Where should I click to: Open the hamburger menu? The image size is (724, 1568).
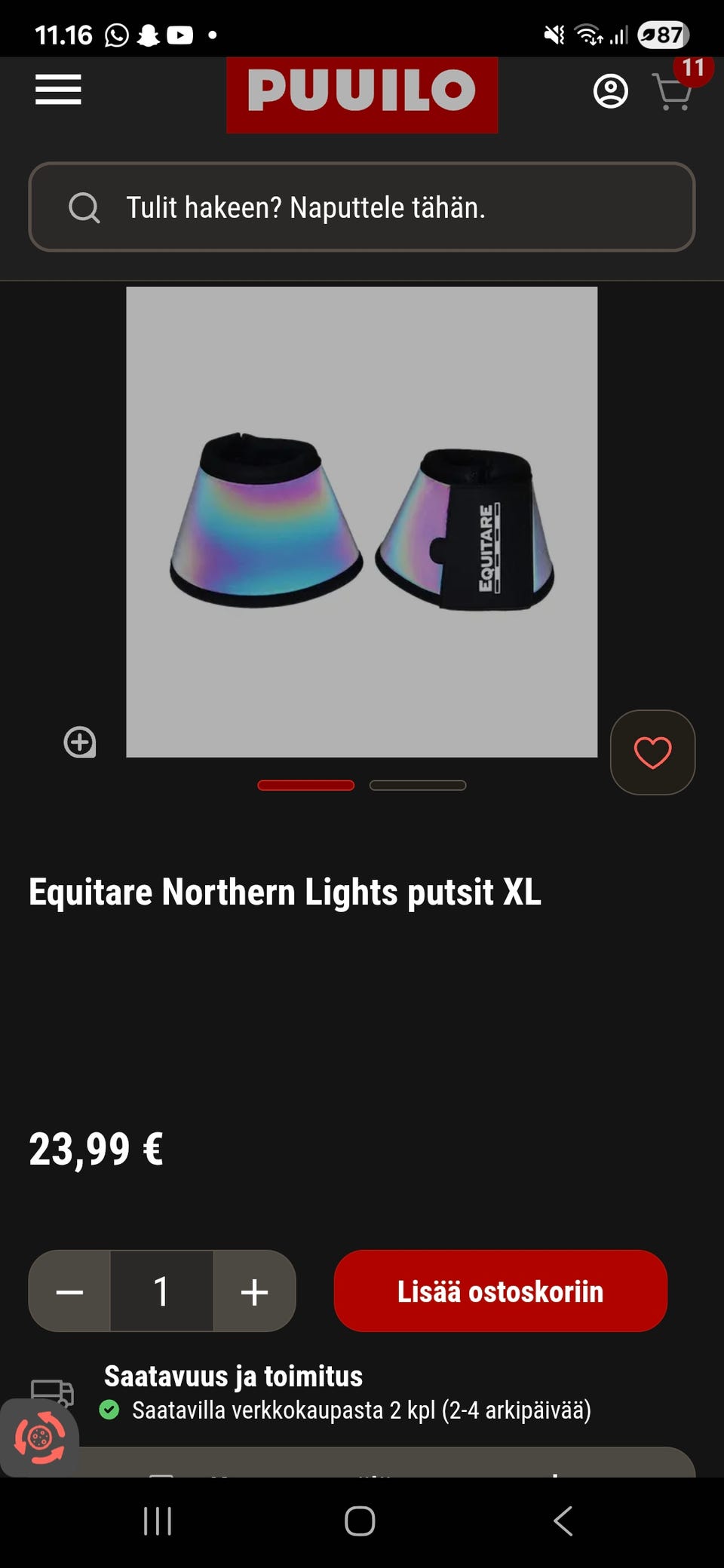(58, 90)
